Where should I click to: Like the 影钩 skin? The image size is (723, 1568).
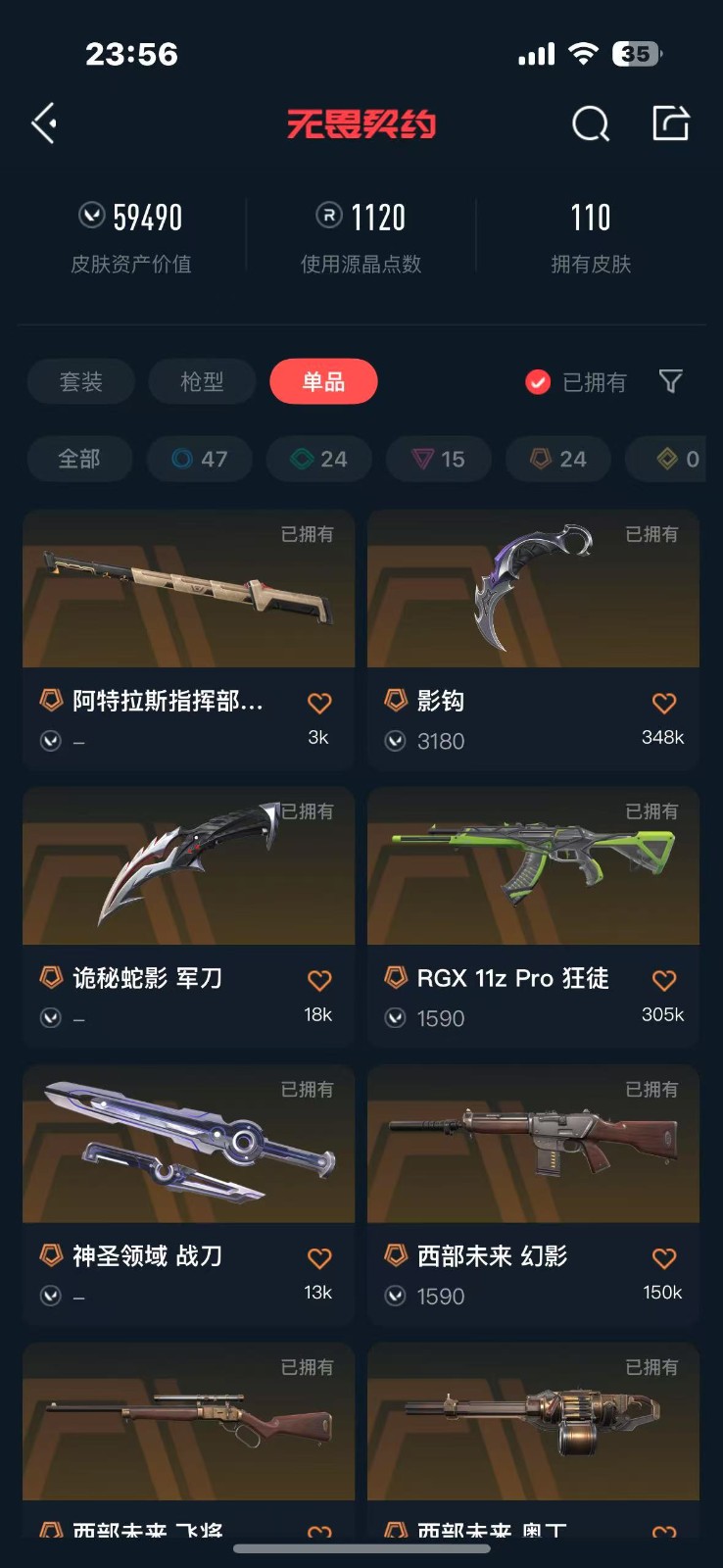pyautogui.click(x=664, y=703)
